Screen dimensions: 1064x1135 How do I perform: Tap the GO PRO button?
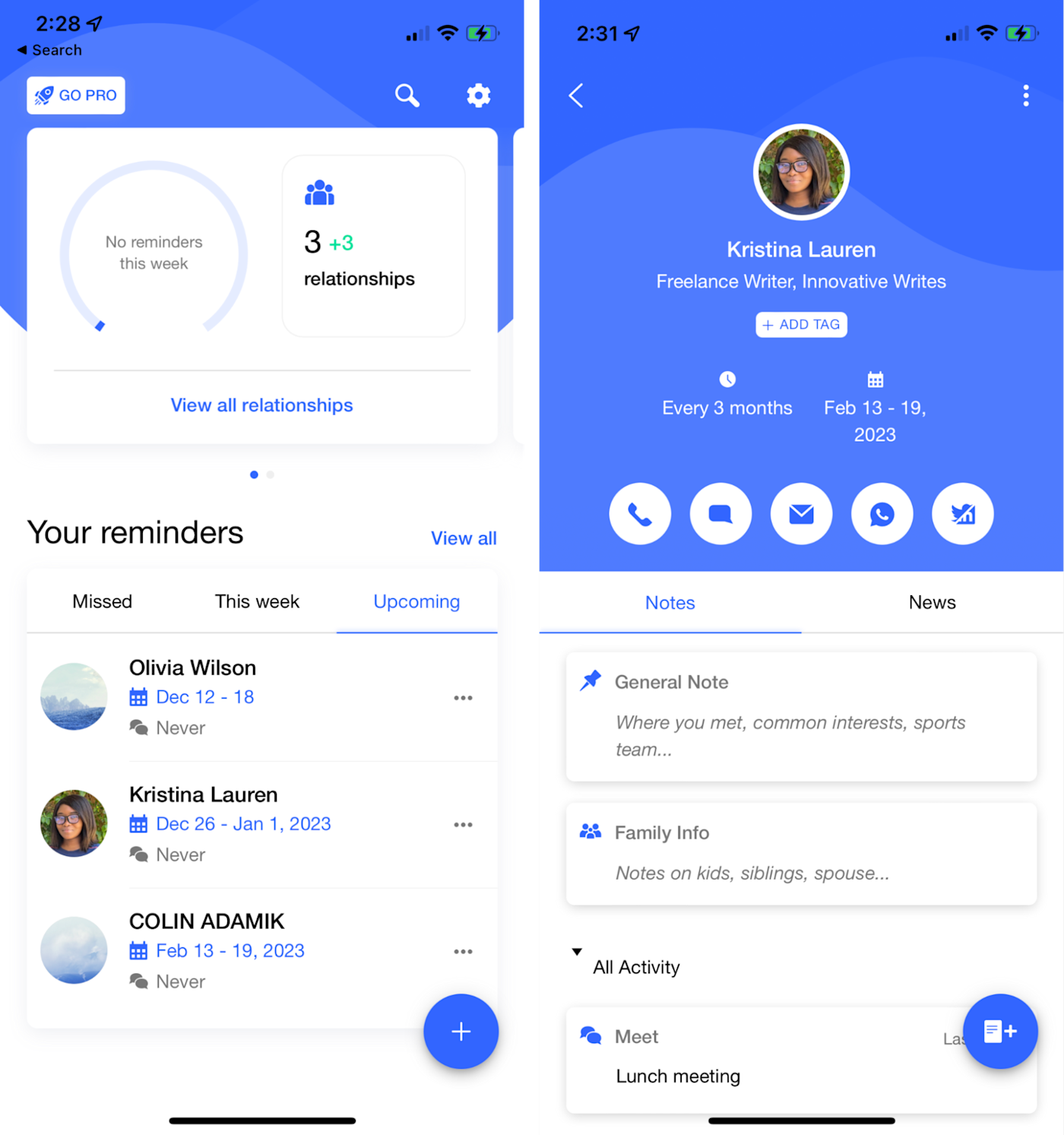coord(76,96)
